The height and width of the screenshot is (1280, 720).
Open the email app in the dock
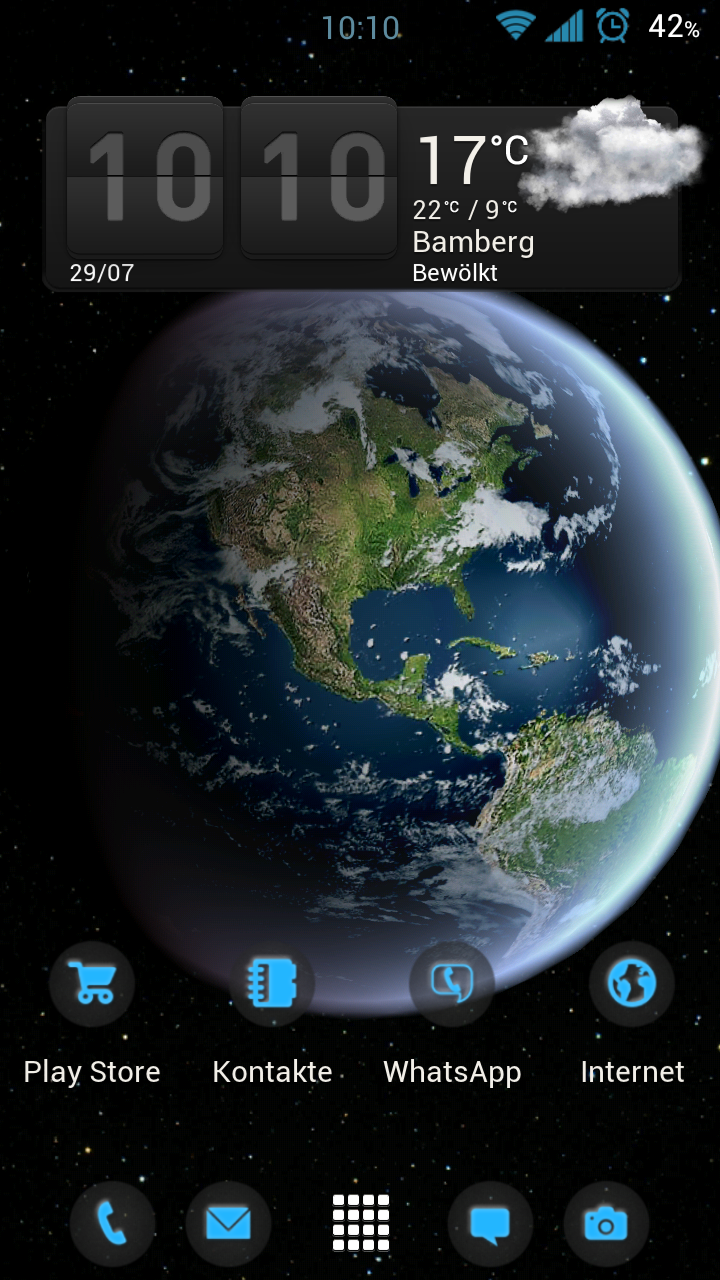(228, 1224)
